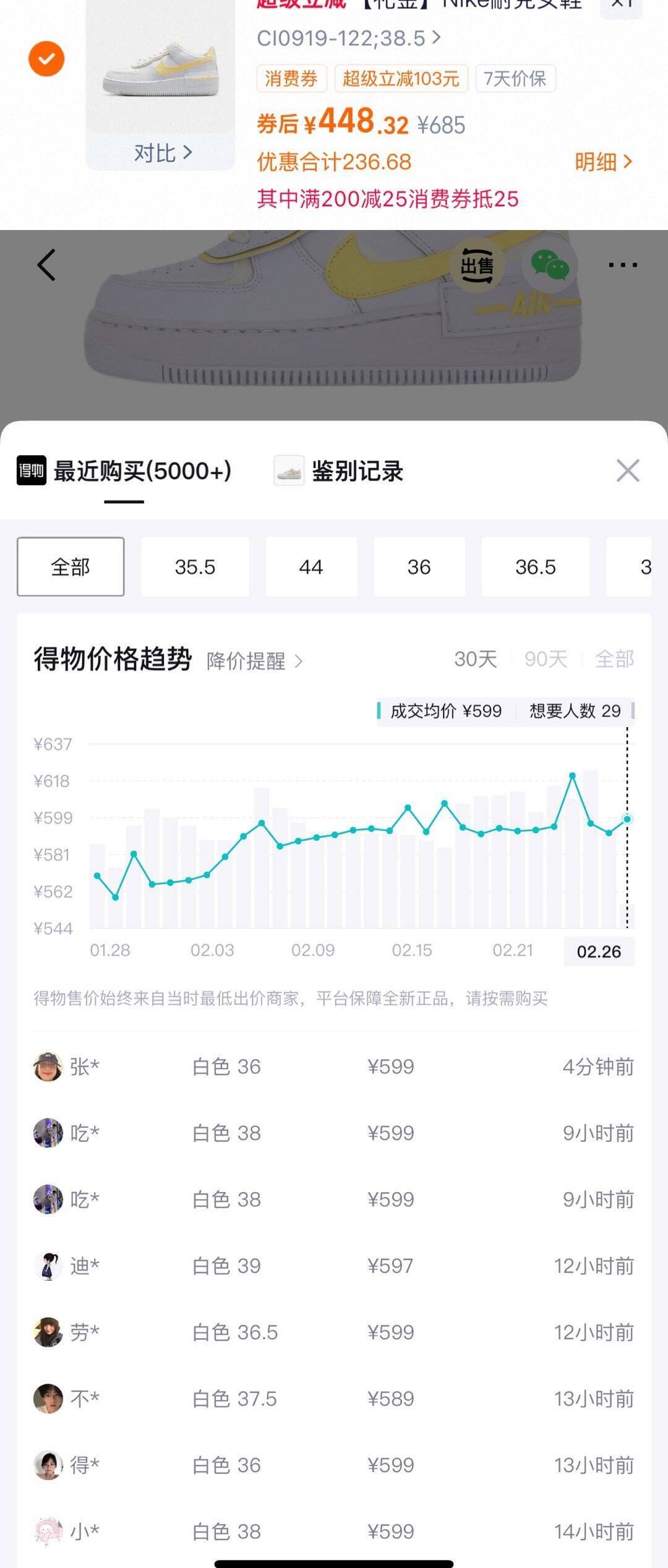
Task: Choose the size 36 filter chip
Action: click(419, 567)
